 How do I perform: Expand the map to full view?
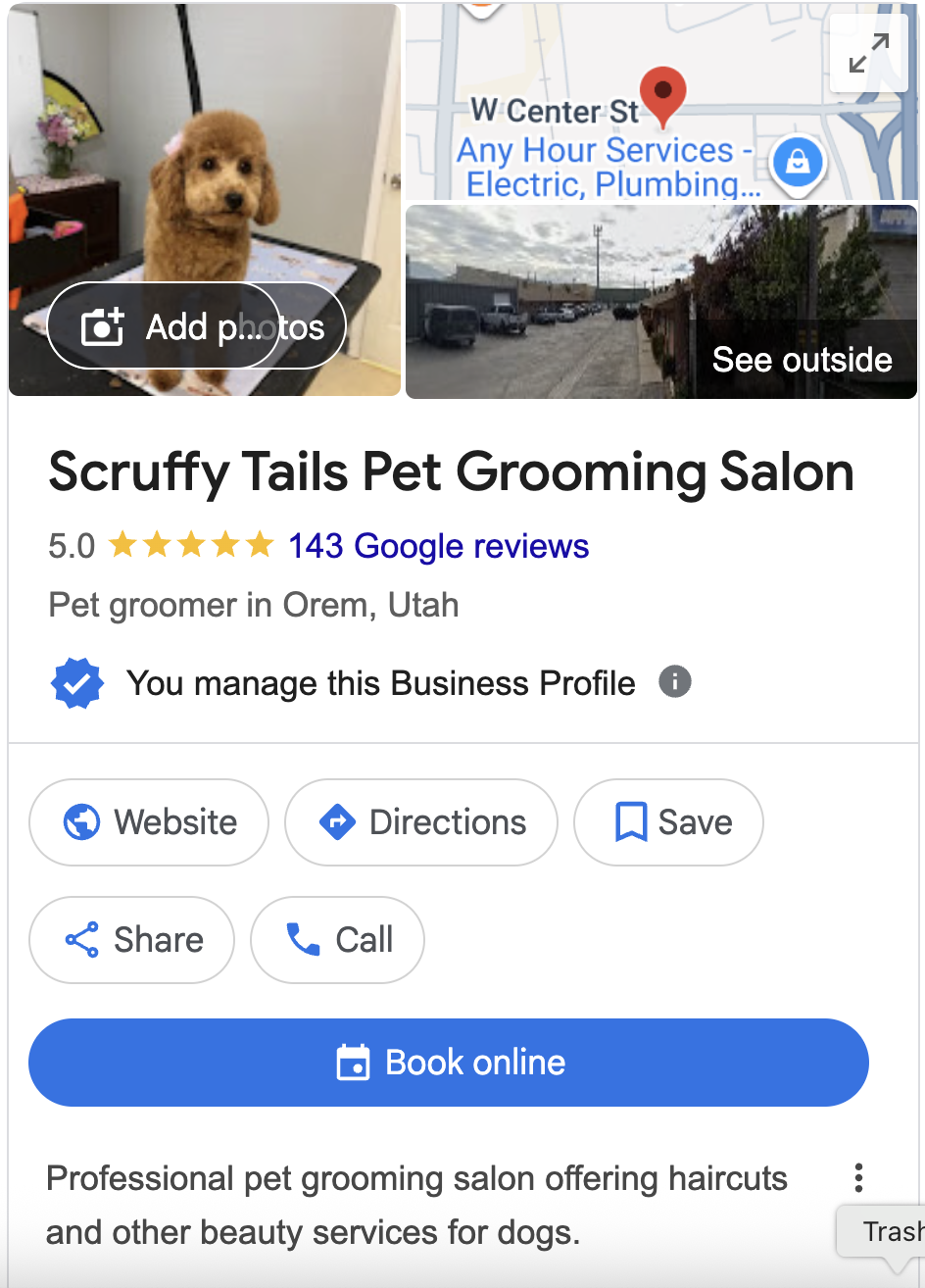868,53
